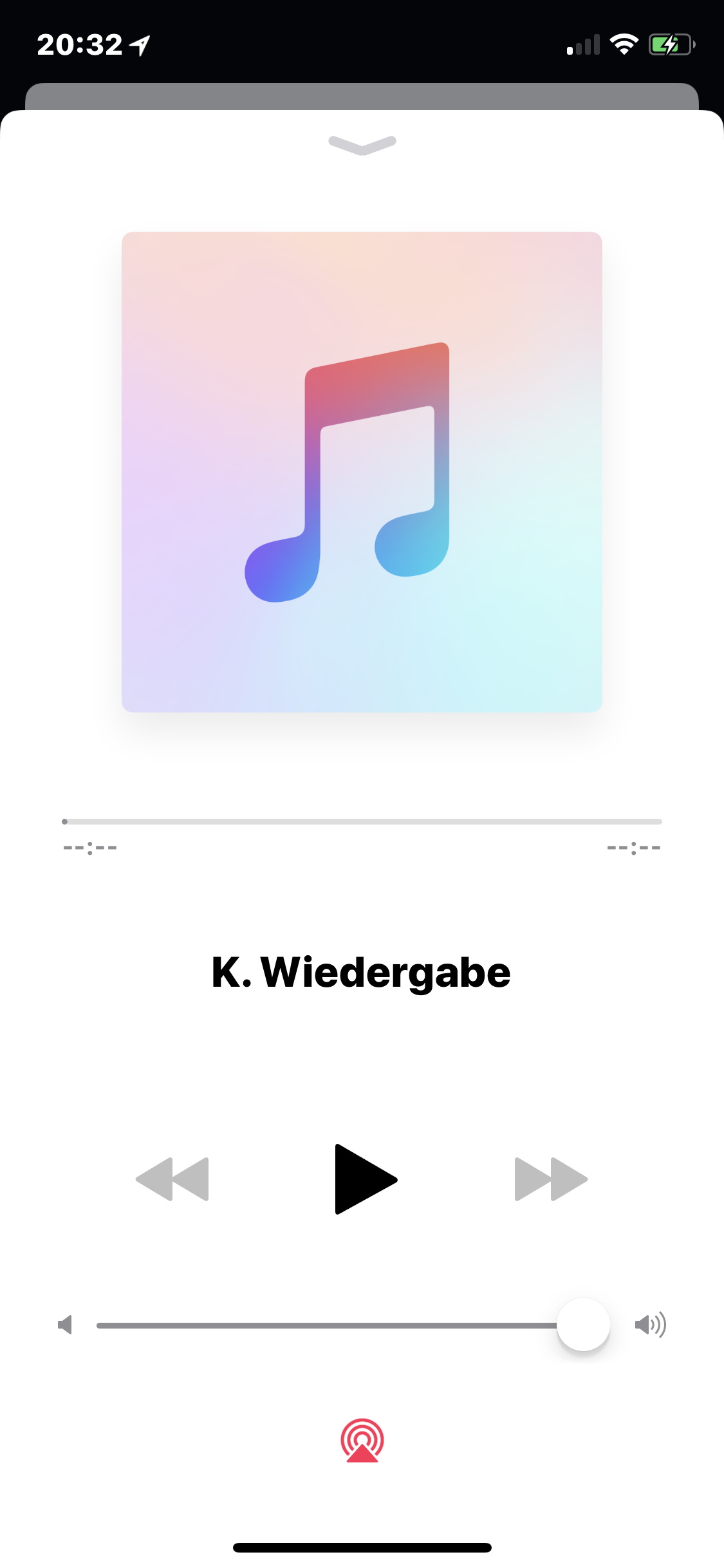
Task: Tap the Apple Music note artwork
Action: [362, 473]
